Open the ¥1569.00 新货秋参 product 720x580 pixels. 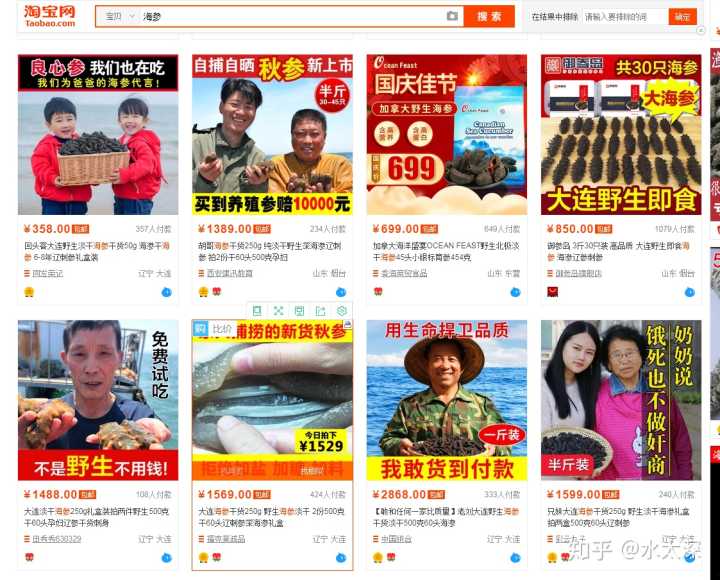[x=272, y=400]
